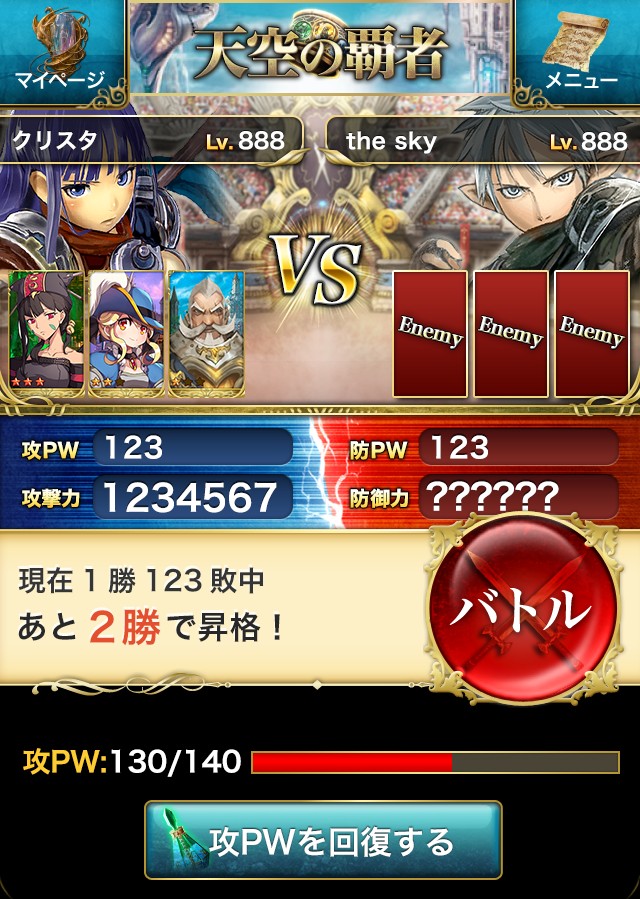Start the fight with the red バトル button
The height and width of the screenshot is (899, 640).
(522, 608)
